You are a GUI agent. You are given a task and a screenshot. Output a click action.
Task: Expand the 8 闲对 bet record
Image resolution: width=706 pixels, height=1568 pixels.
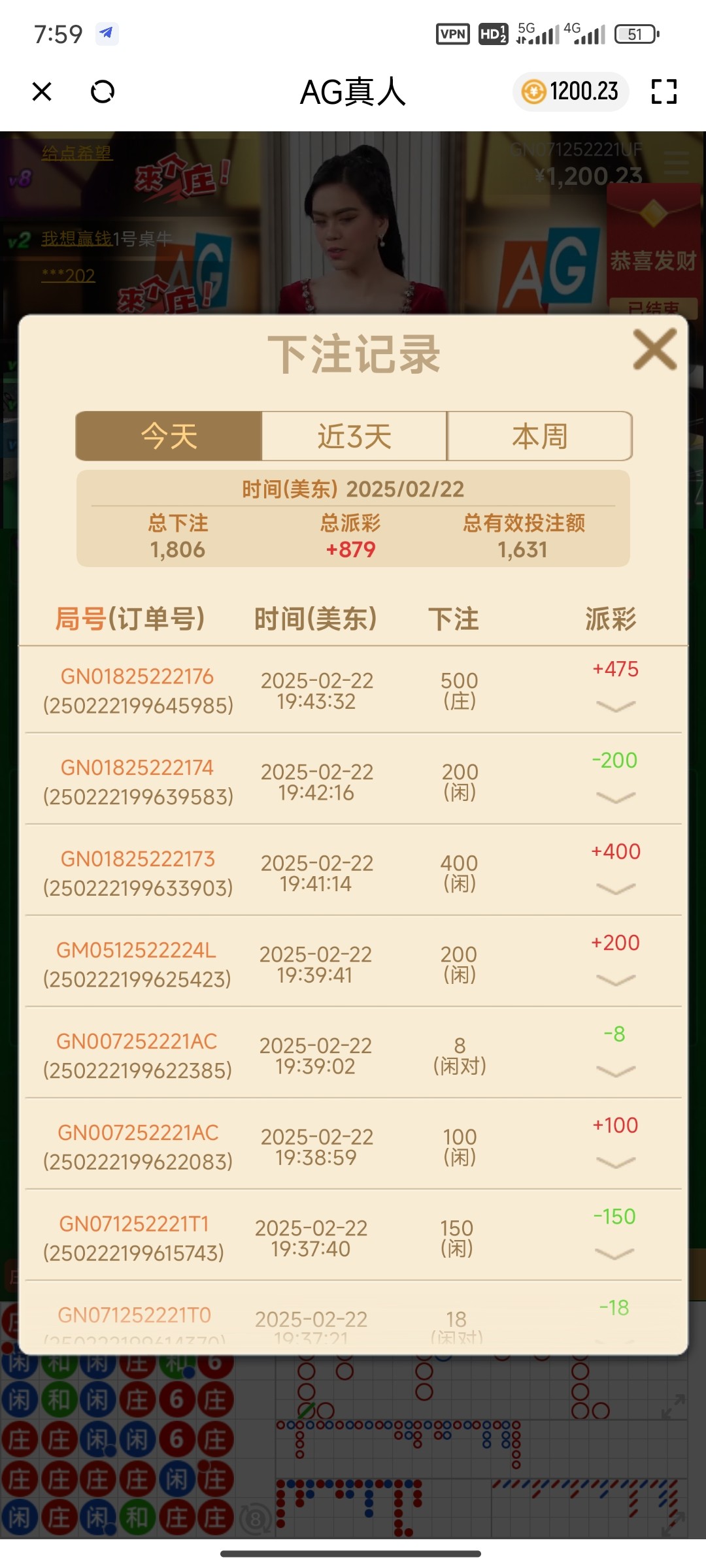coord(615,1071)
